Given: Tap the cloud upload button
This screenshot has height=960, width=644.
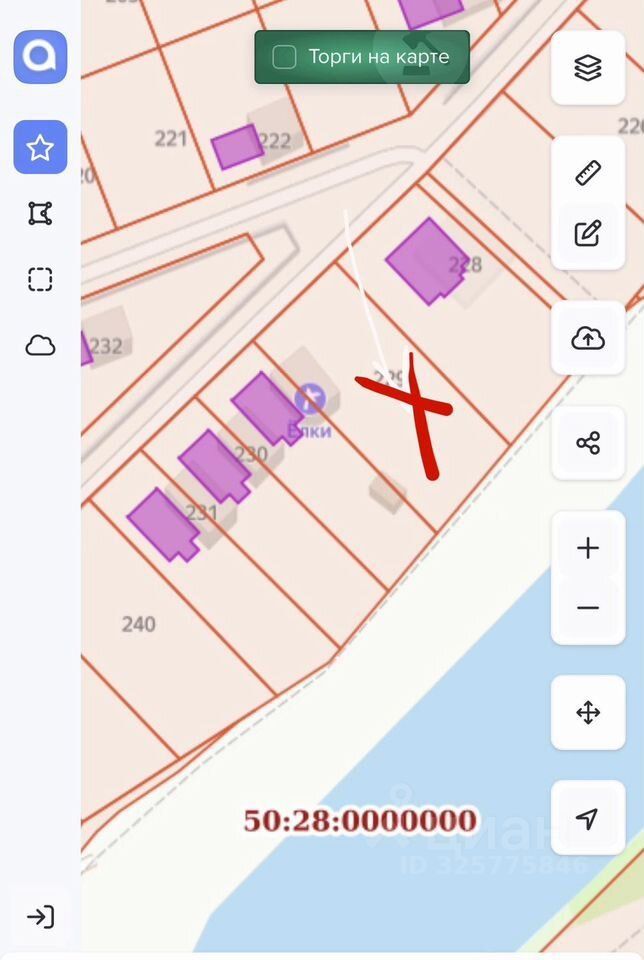Looking at the screenshot, I should pyautogui.click(x=588, y=339).
